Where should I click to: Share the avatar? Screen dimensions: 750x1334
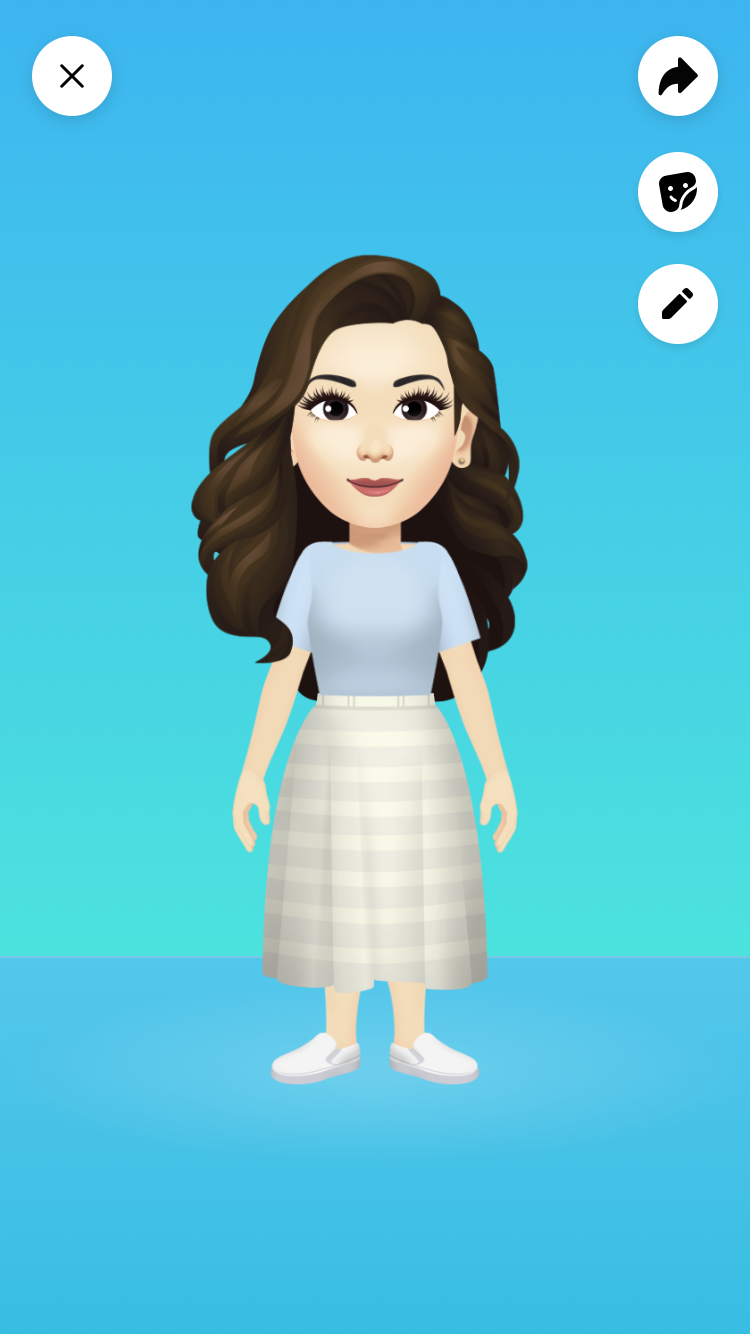(x=678, y=76)
